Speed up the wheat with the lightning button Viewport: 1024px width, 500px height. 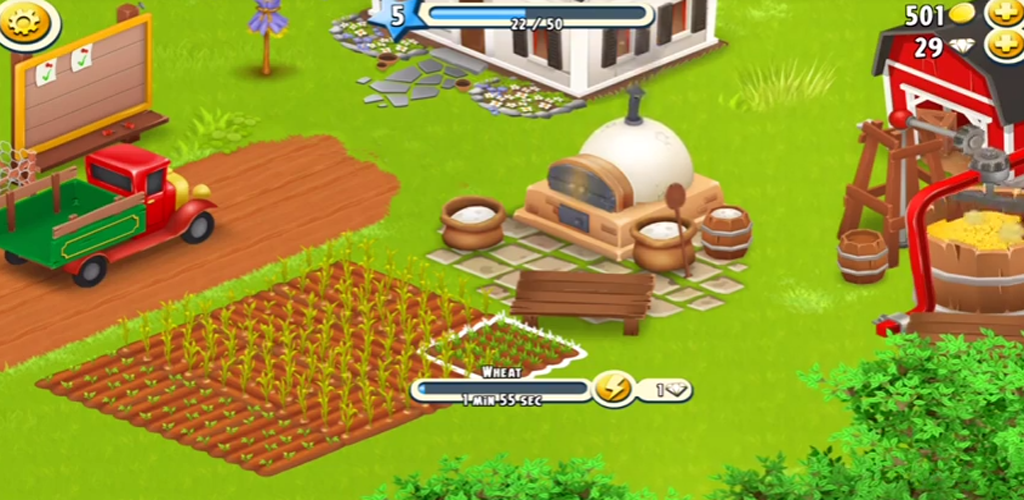[x=614, y=389]
